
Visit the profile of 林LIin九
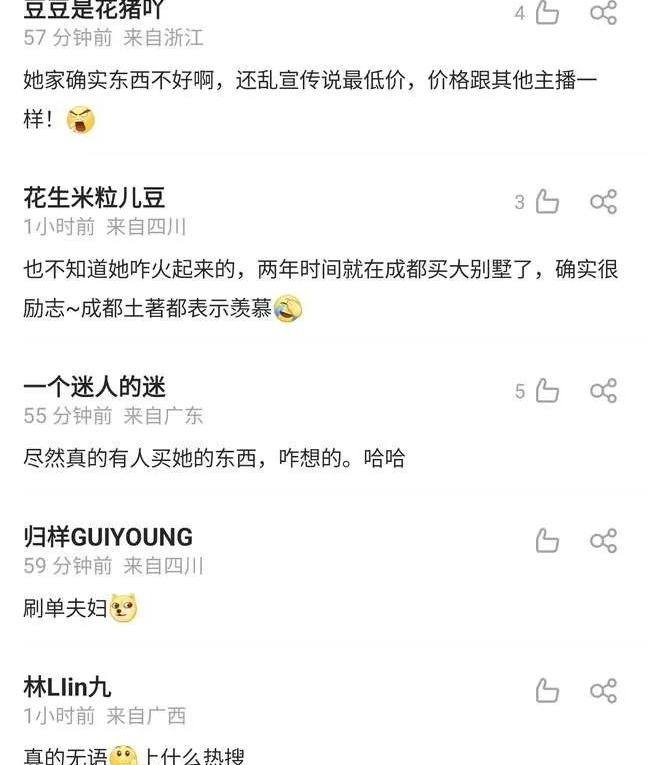[x=67, y=687]
